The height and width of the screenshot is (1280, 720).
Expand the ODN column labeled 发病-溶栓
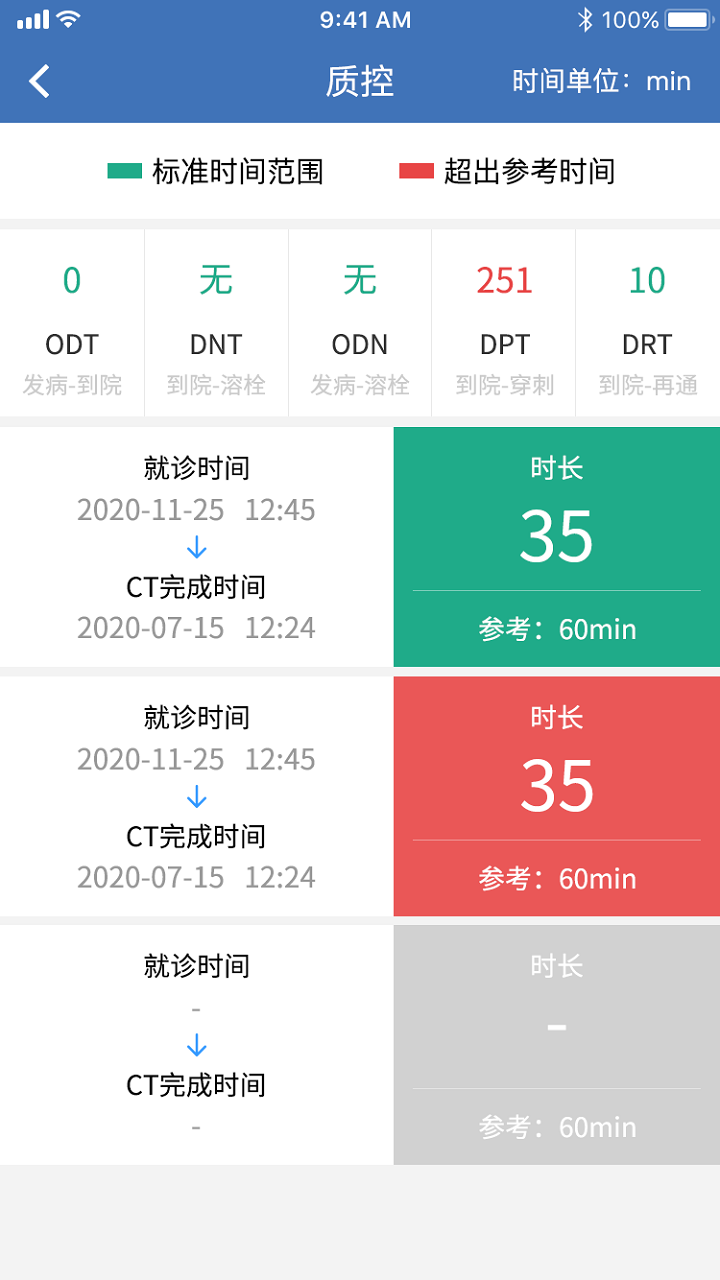pos(359,320)
